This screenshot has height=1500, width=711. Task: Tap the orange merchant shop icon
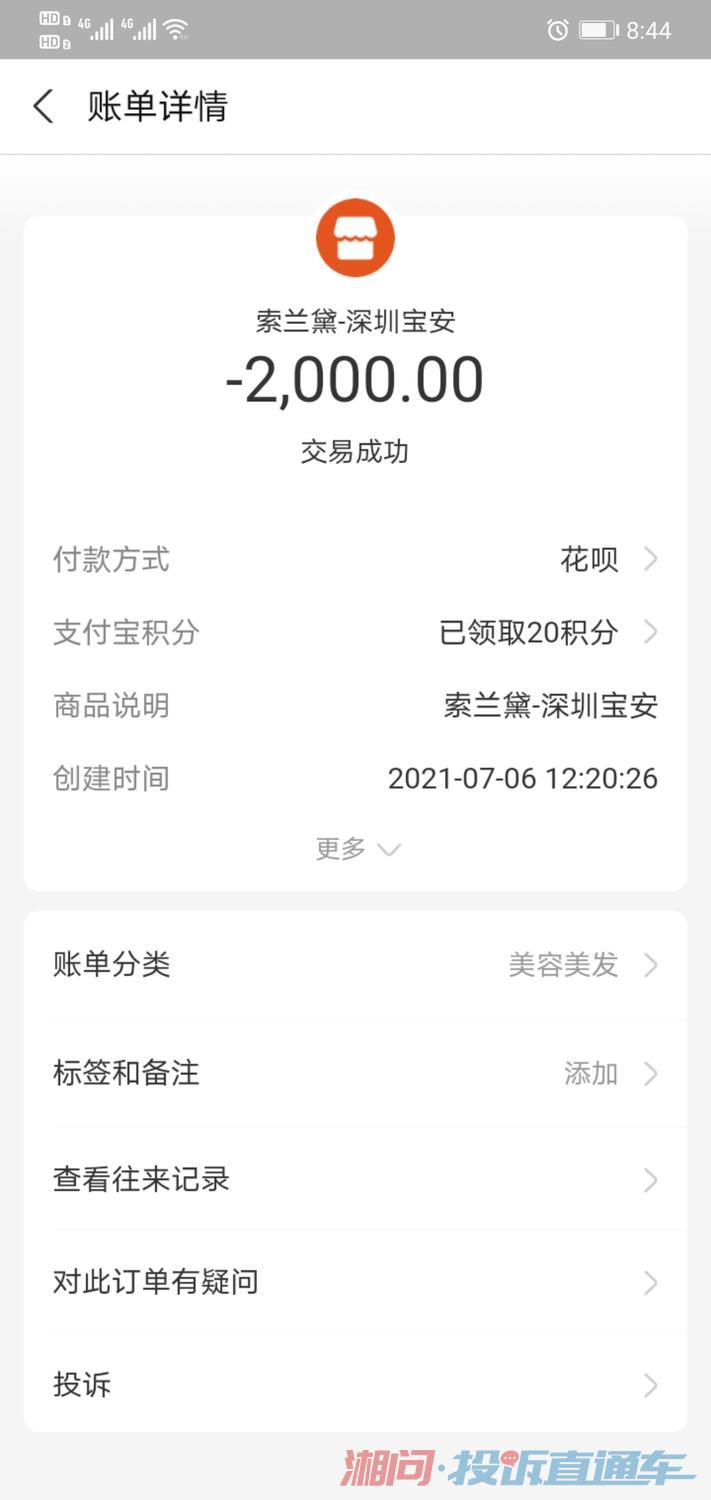coord(355,238)
